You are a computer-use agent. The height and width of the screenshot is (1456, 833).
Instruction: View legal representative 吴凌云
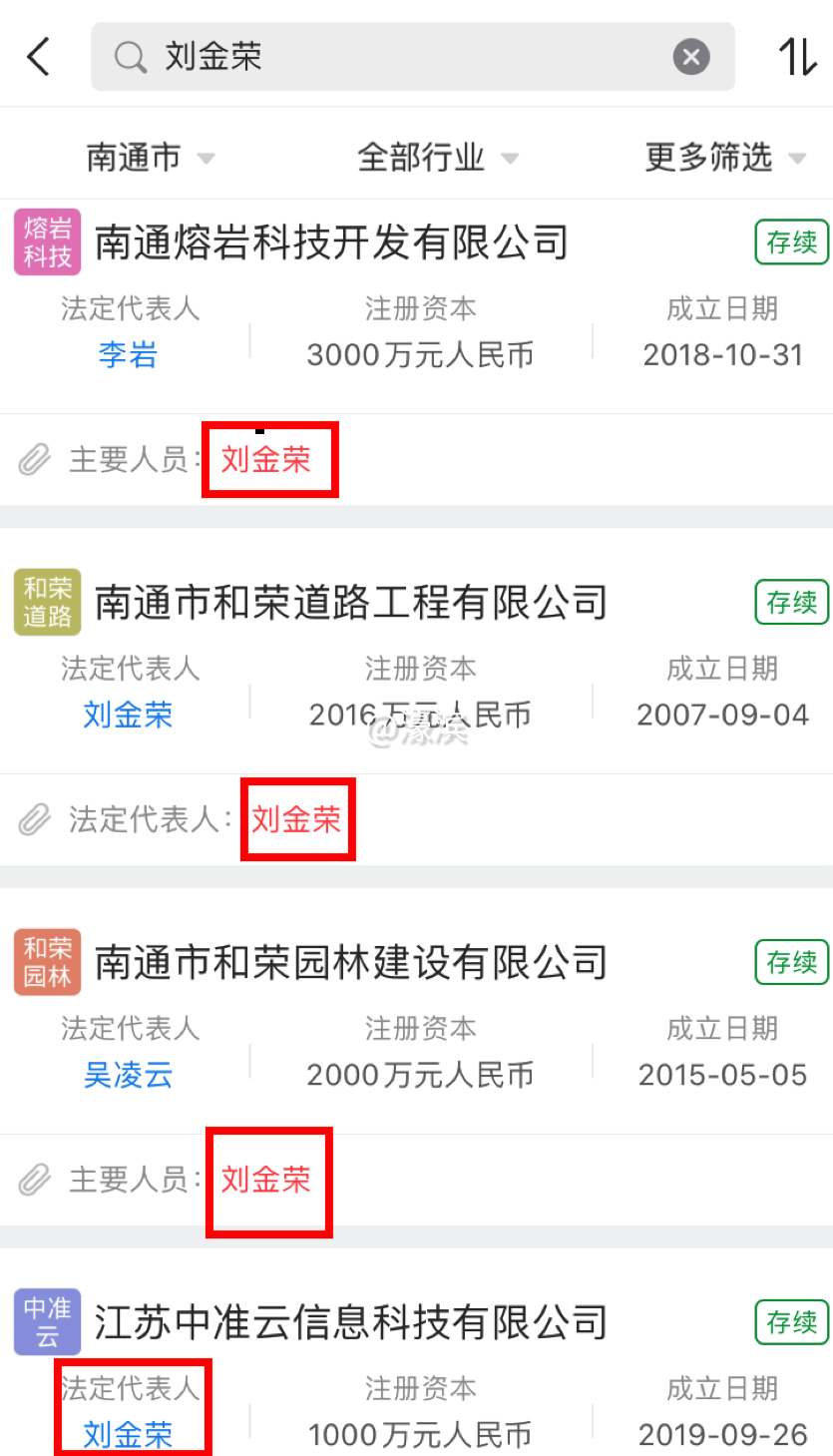[129, 1075]
